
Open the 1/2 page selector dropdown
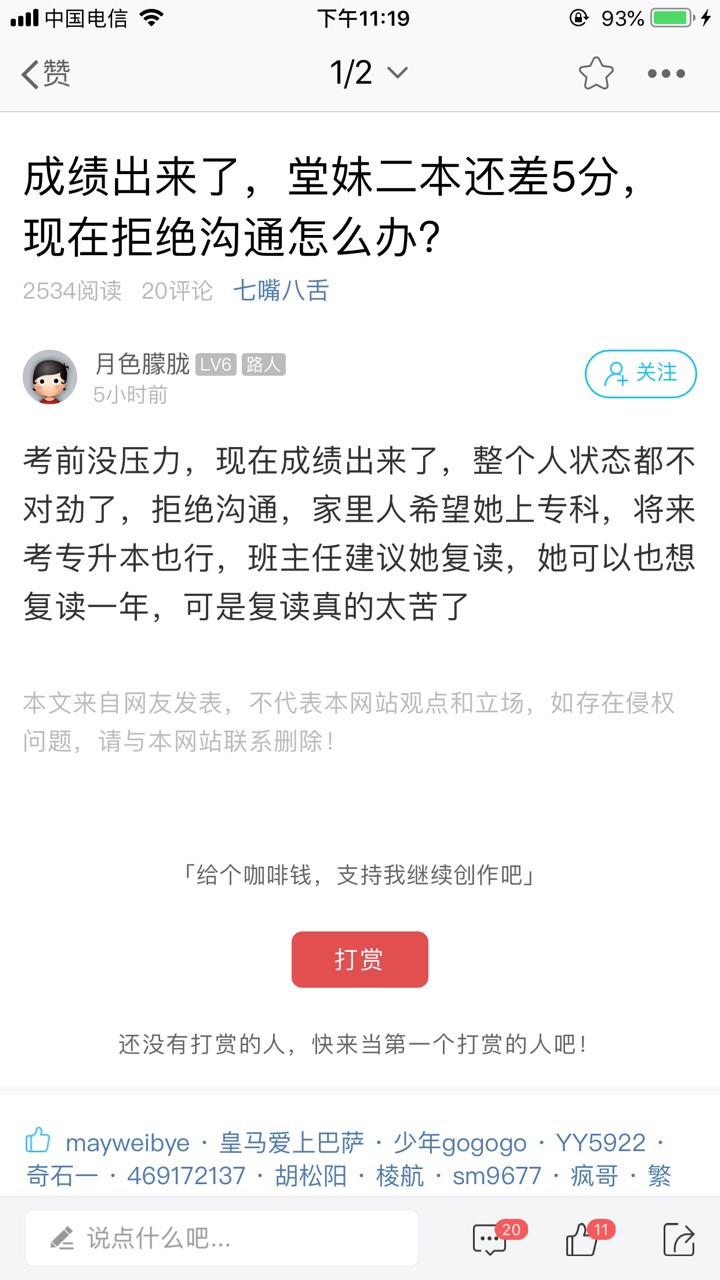[368, 73]
